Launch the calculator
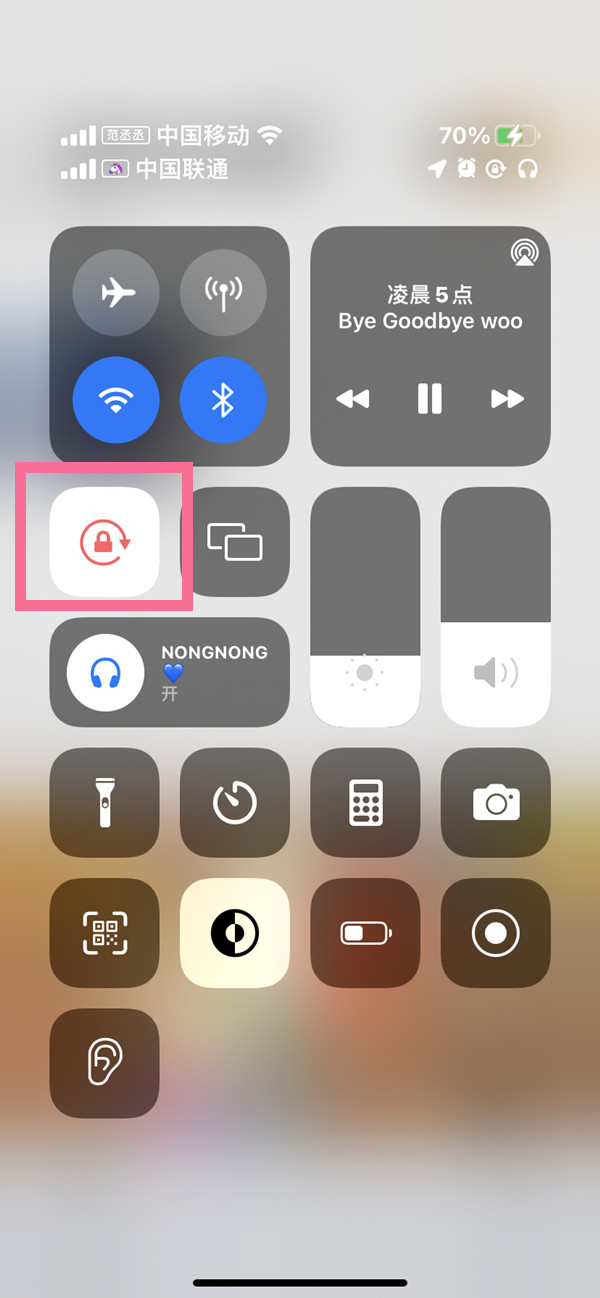Image resolution: width=600 pixels, height=1298 pixels. (x=365, y=802)
